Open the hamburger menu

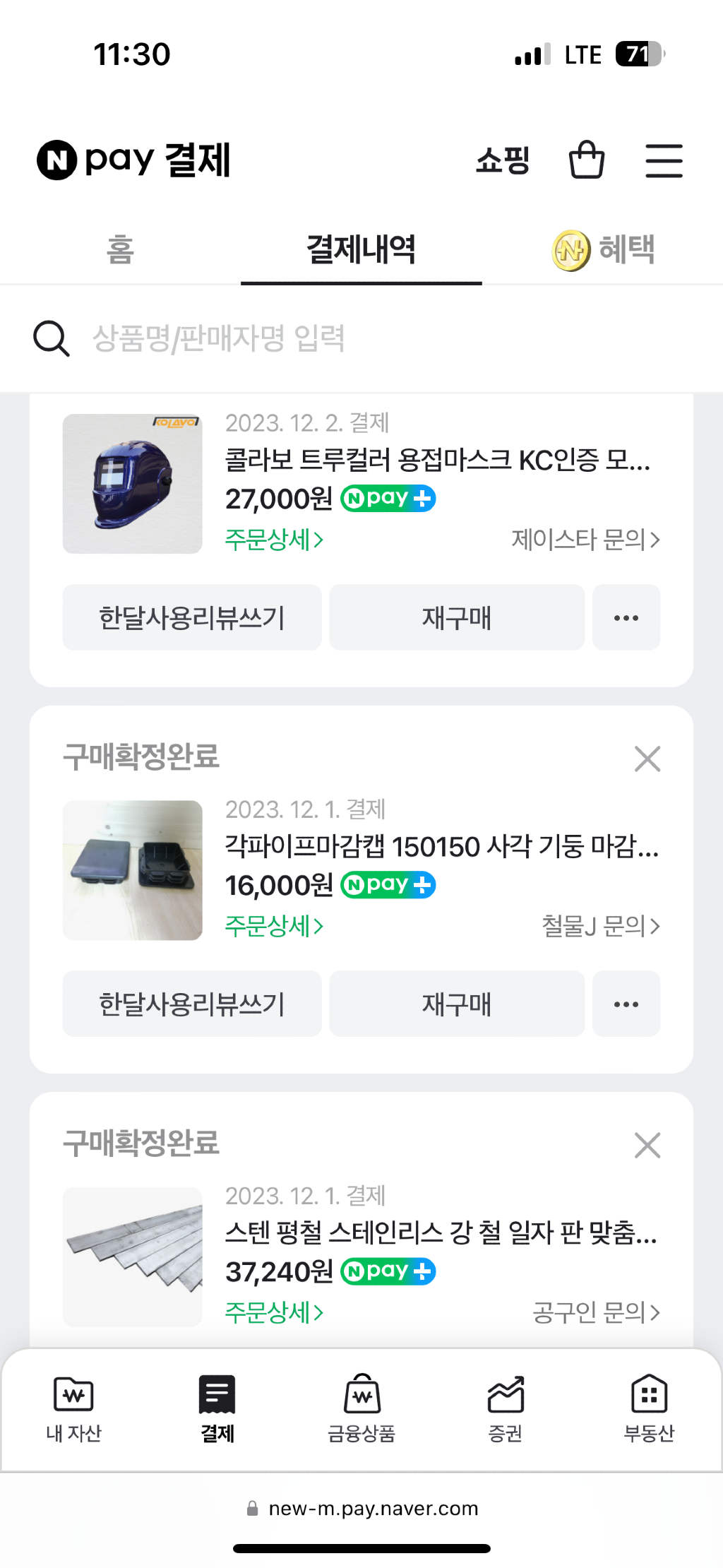point(664,160)
